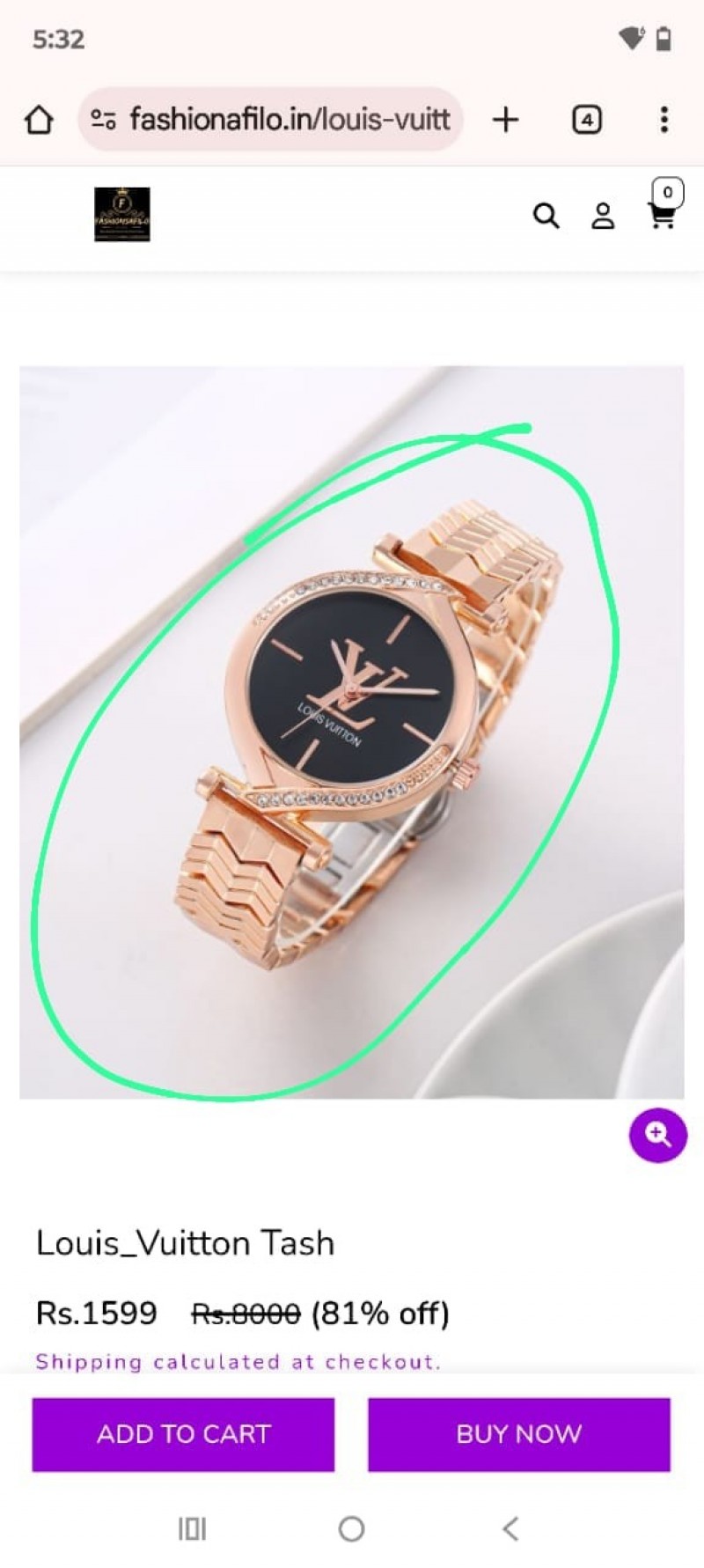Search the store with the magnifier icon
This screenshot has height=1568, width=704.
546,216
